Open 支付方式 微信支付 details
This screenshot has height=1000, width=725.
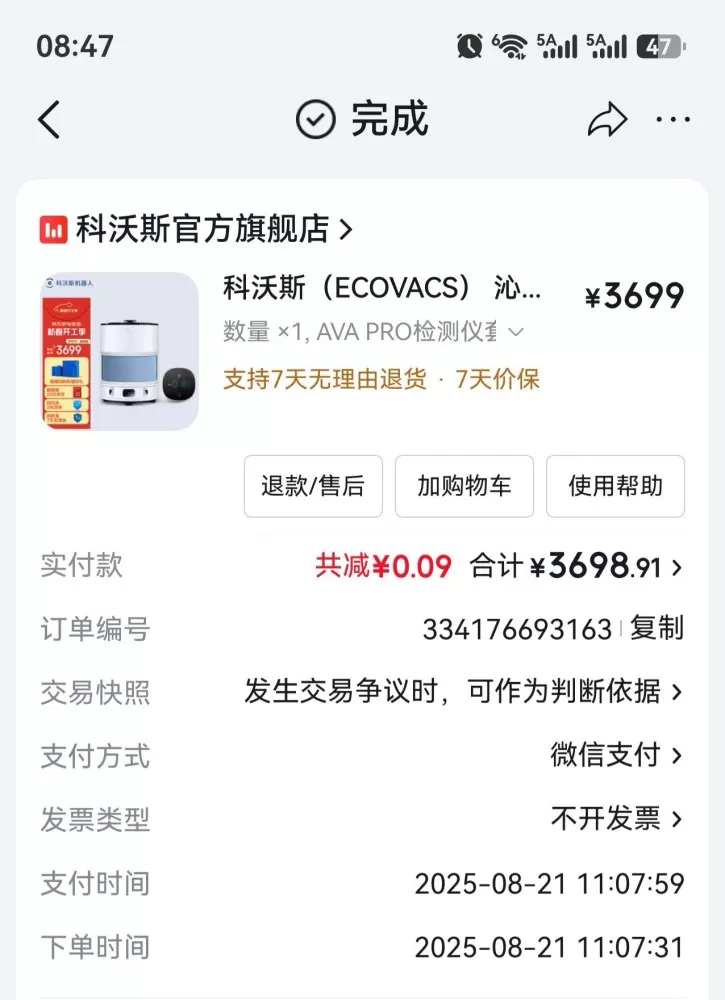[362, 756]
